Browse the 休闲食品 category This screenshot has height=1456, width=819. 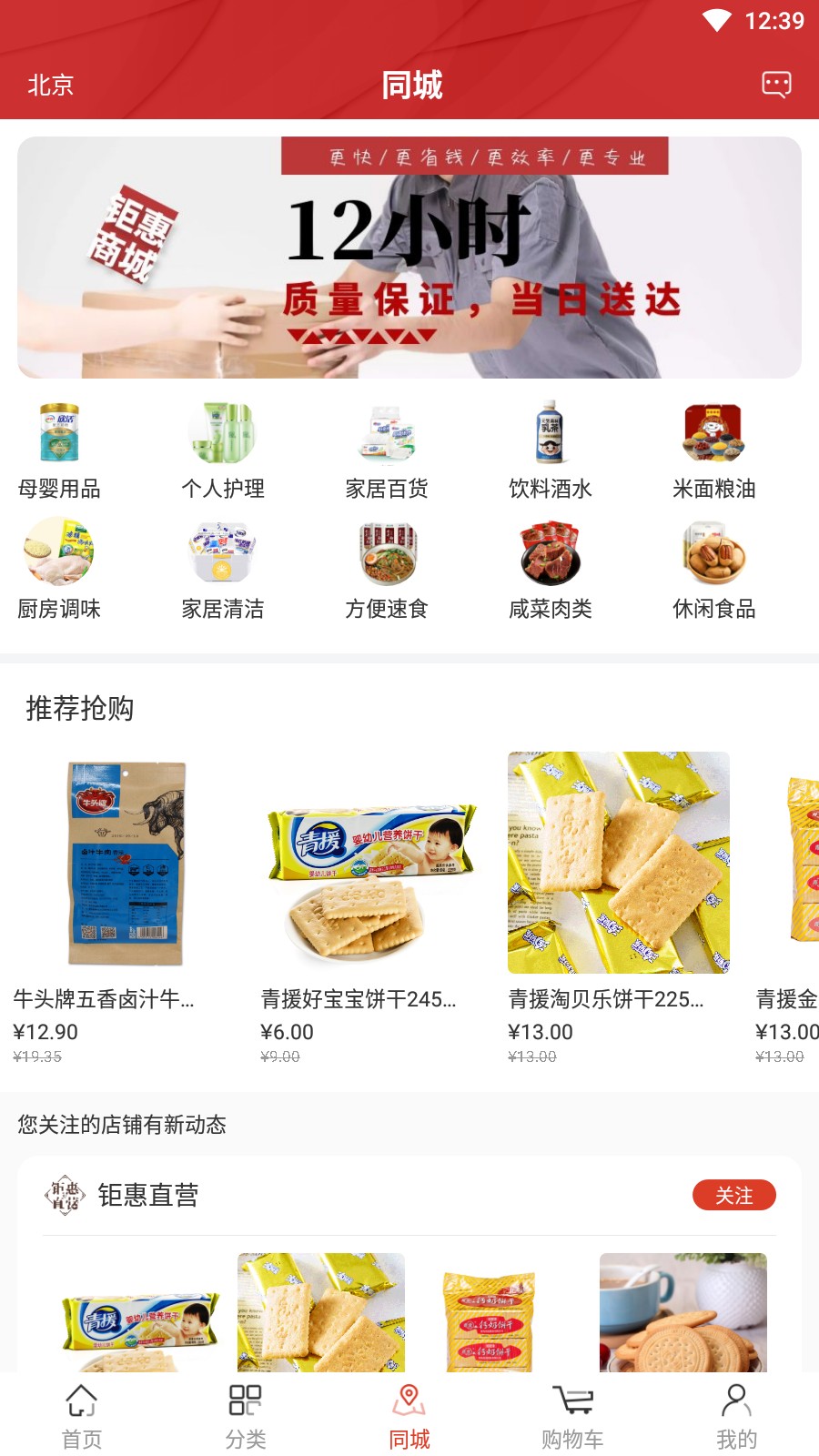click(x=714, y=570)
